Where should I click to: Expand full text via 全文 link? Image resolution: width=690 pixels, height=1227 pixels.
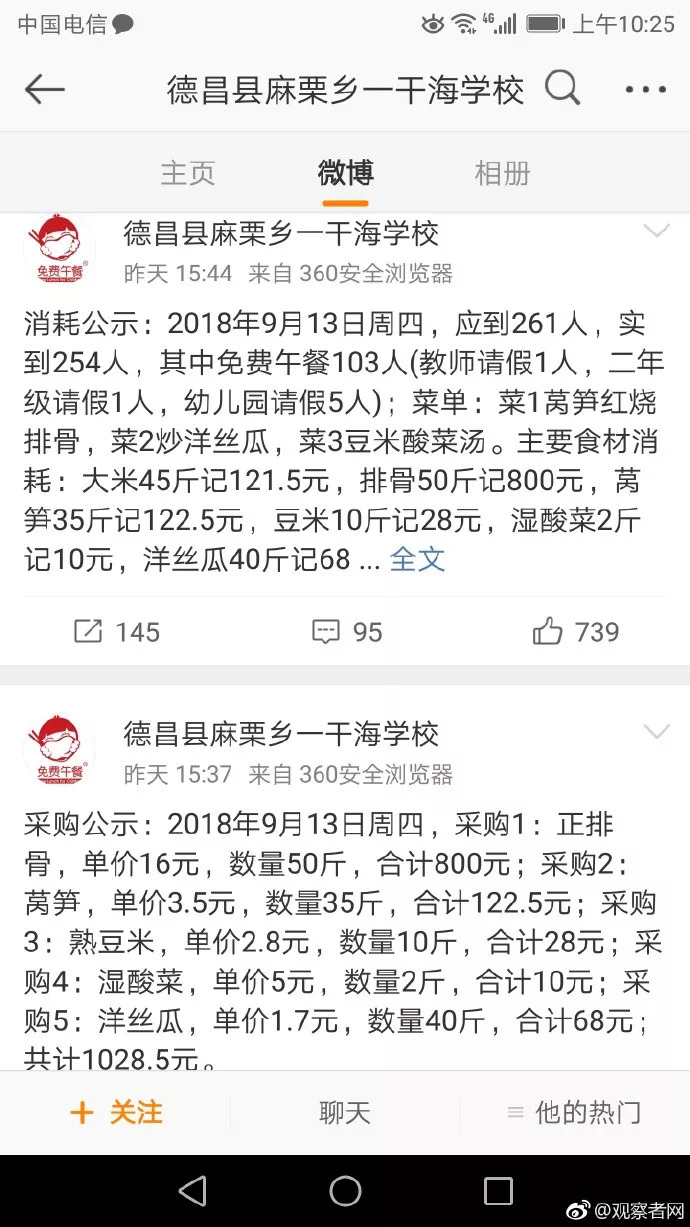[x=417, y=558]
